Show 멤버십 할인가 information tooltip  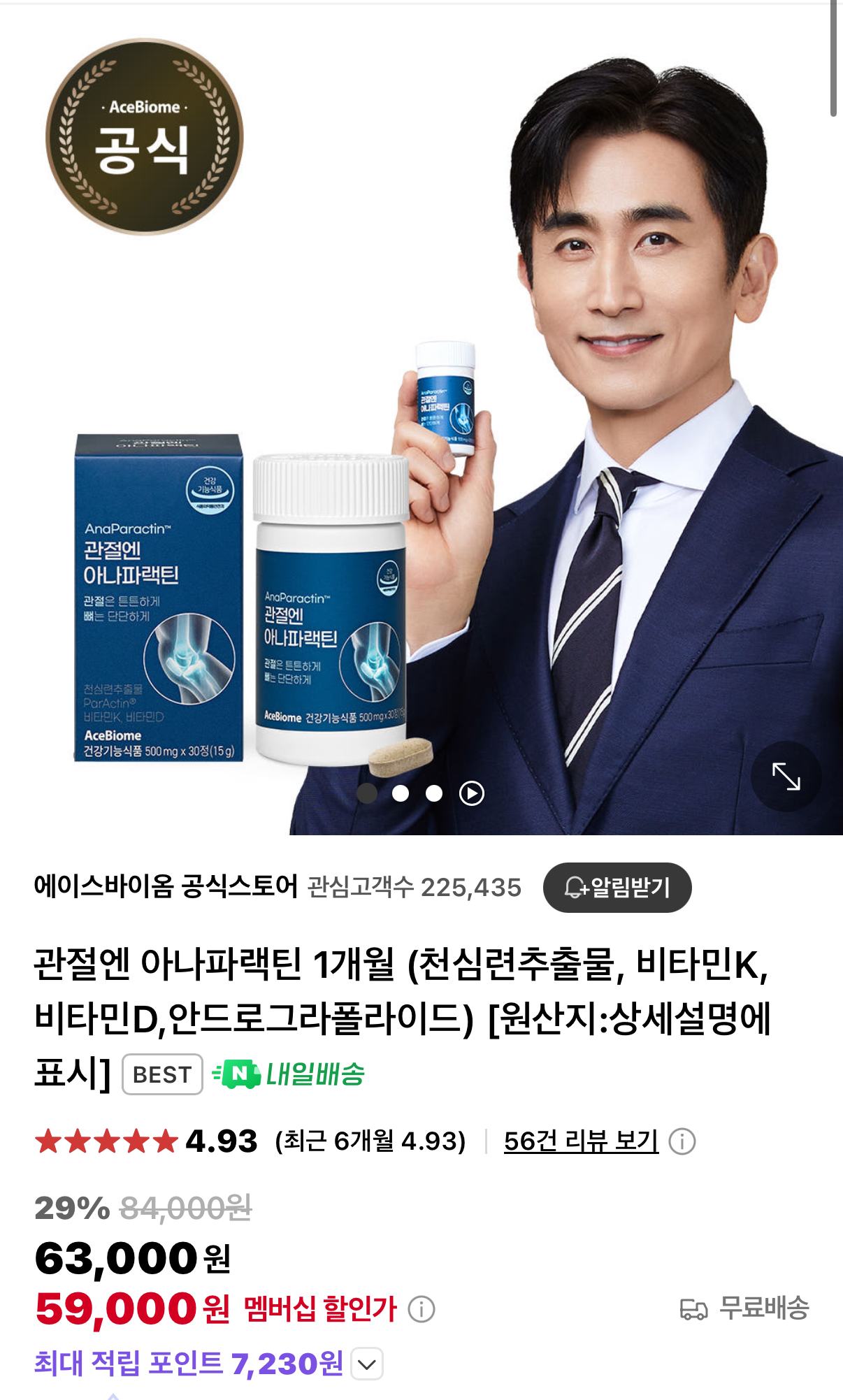pos(421,1308)
